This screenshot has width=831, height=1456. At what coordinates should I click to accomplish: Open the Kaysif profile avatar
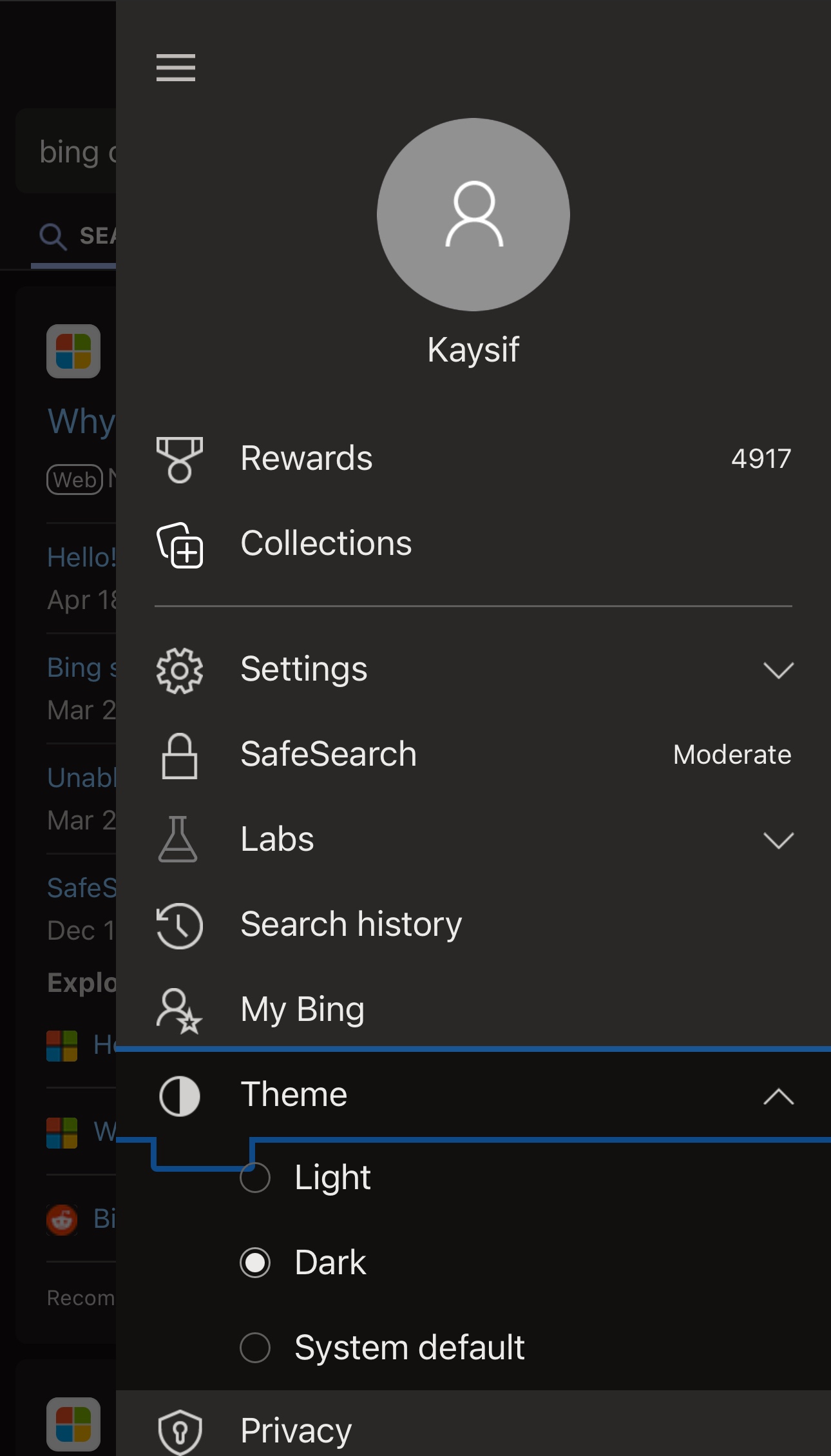(x=473, y=215)
